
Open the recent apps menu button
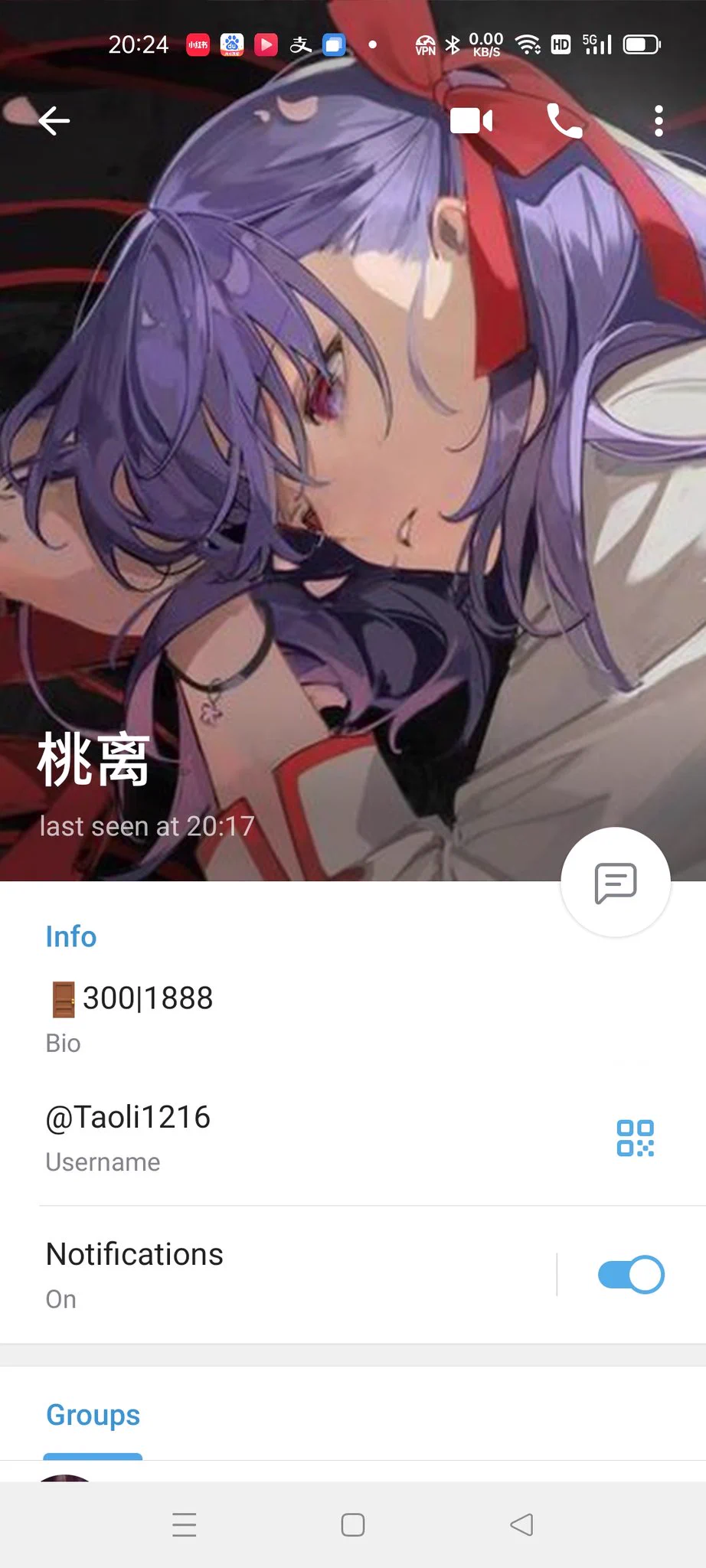(184, 1524)
